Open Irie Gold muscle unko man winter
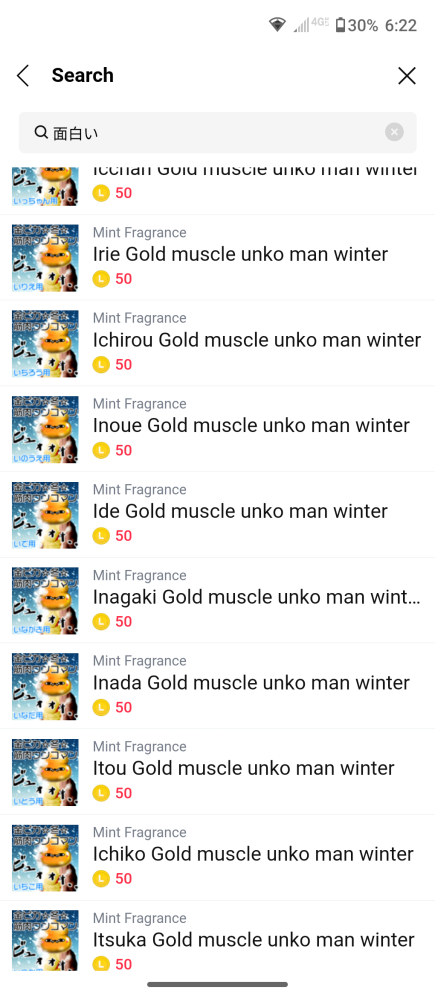 point(218,257)
